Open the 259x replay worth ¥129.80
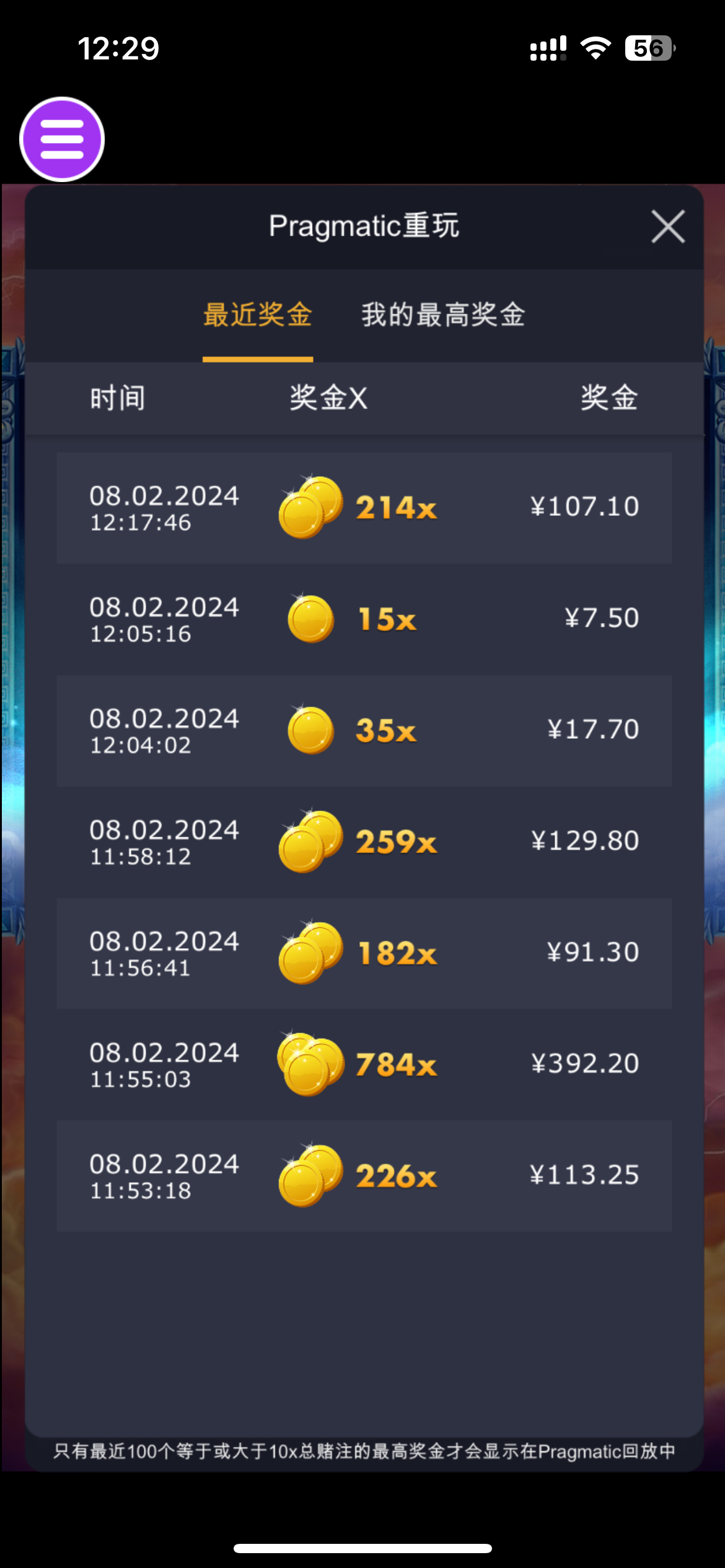 364,842
